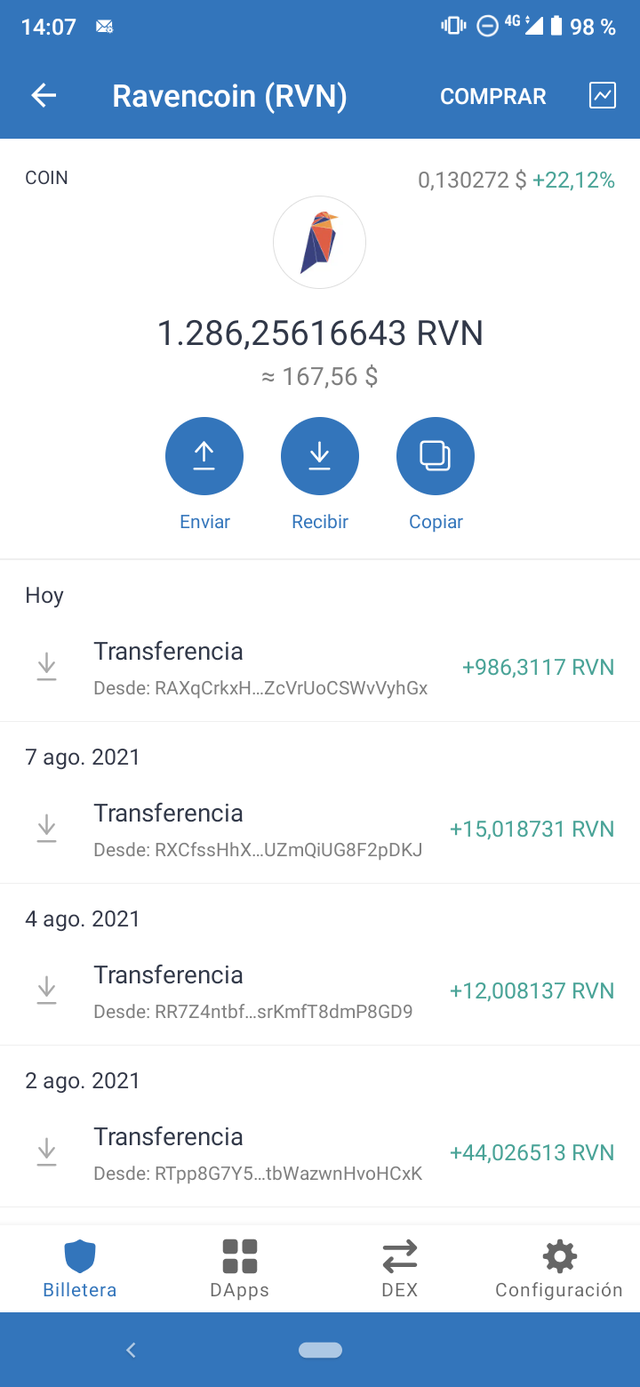Tap the system home pill

pyautogui.click(x=320, y=1350)
